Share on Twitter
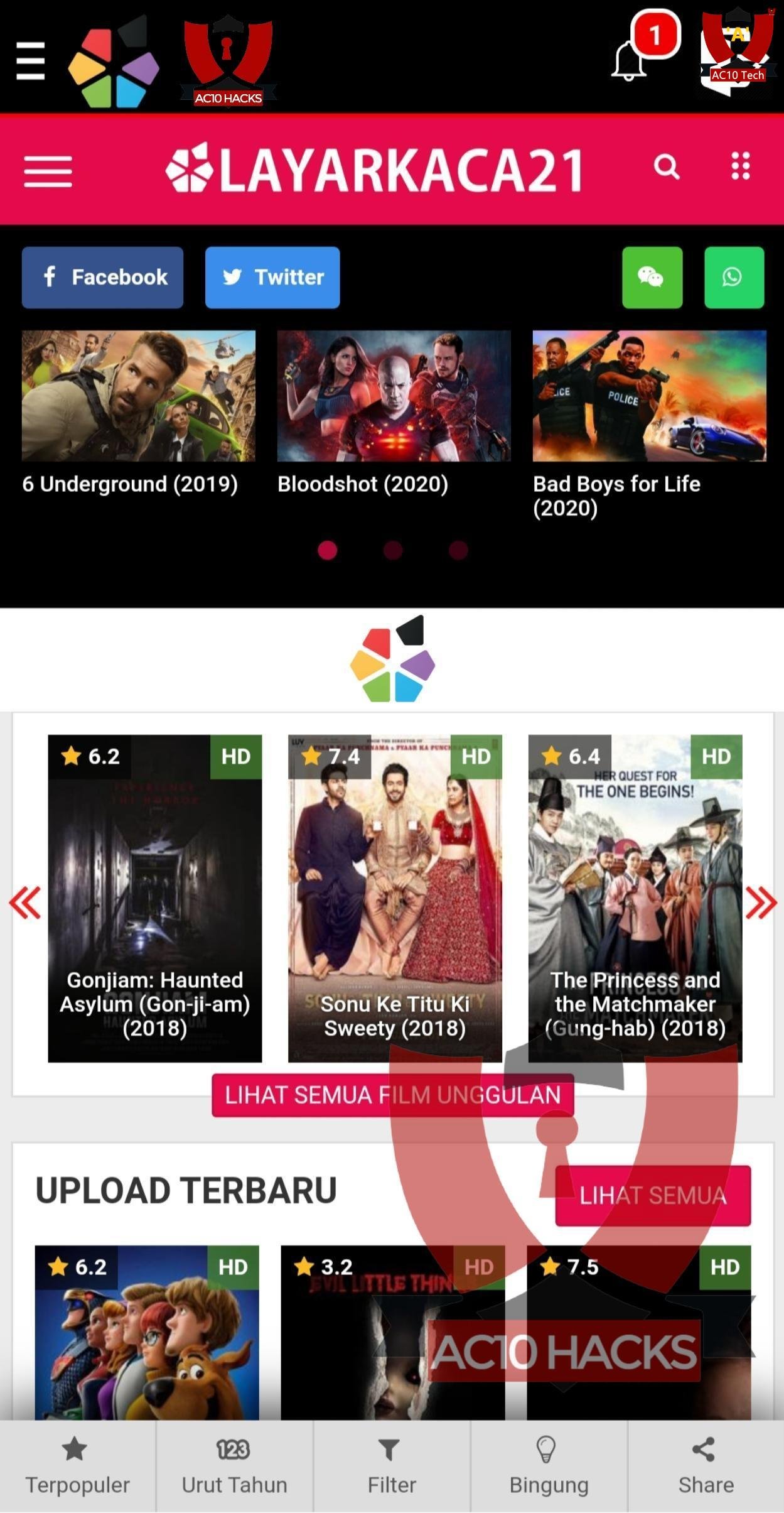 [x=272, y=277]
